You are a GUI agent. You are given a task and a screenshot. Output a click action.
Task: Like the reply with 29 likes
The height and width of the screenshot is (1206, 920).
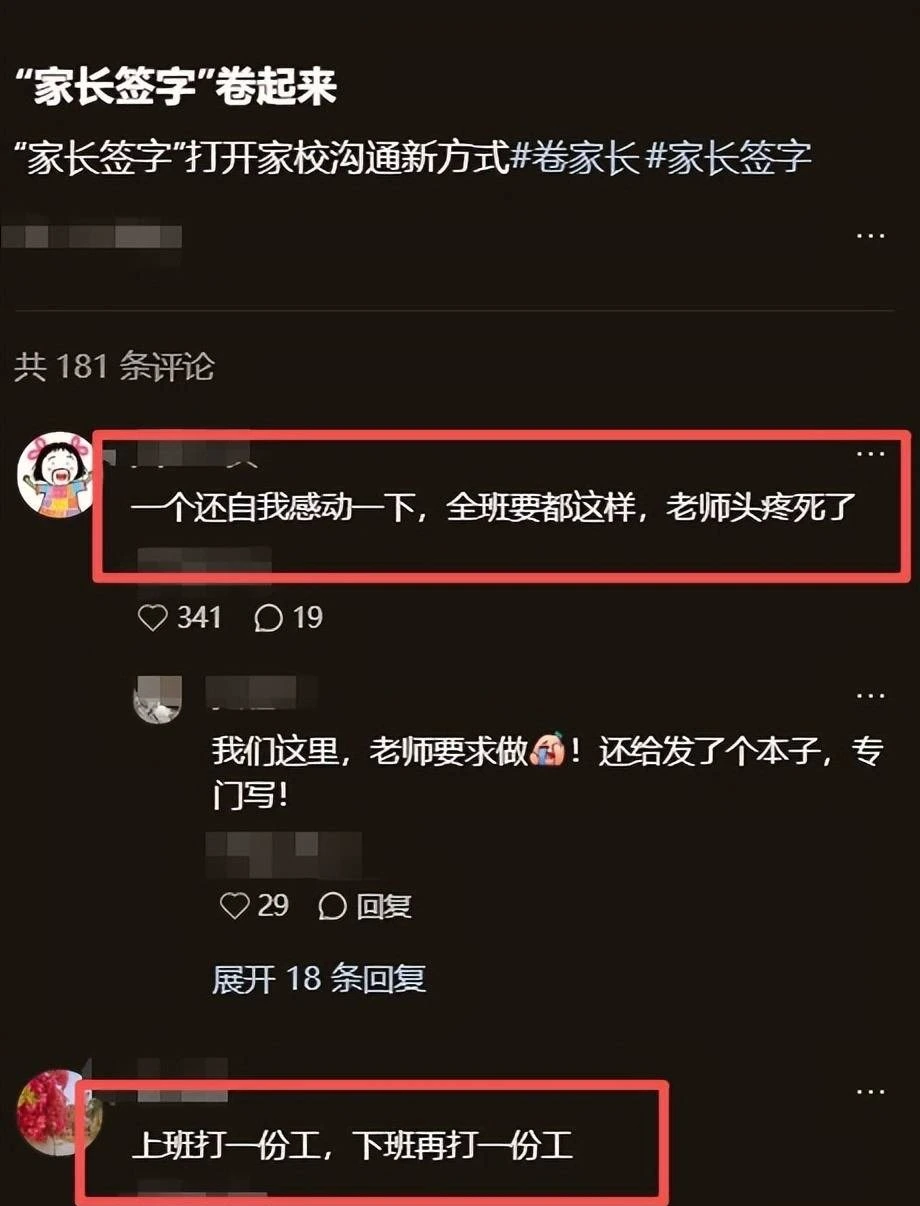tap(234, 906)
